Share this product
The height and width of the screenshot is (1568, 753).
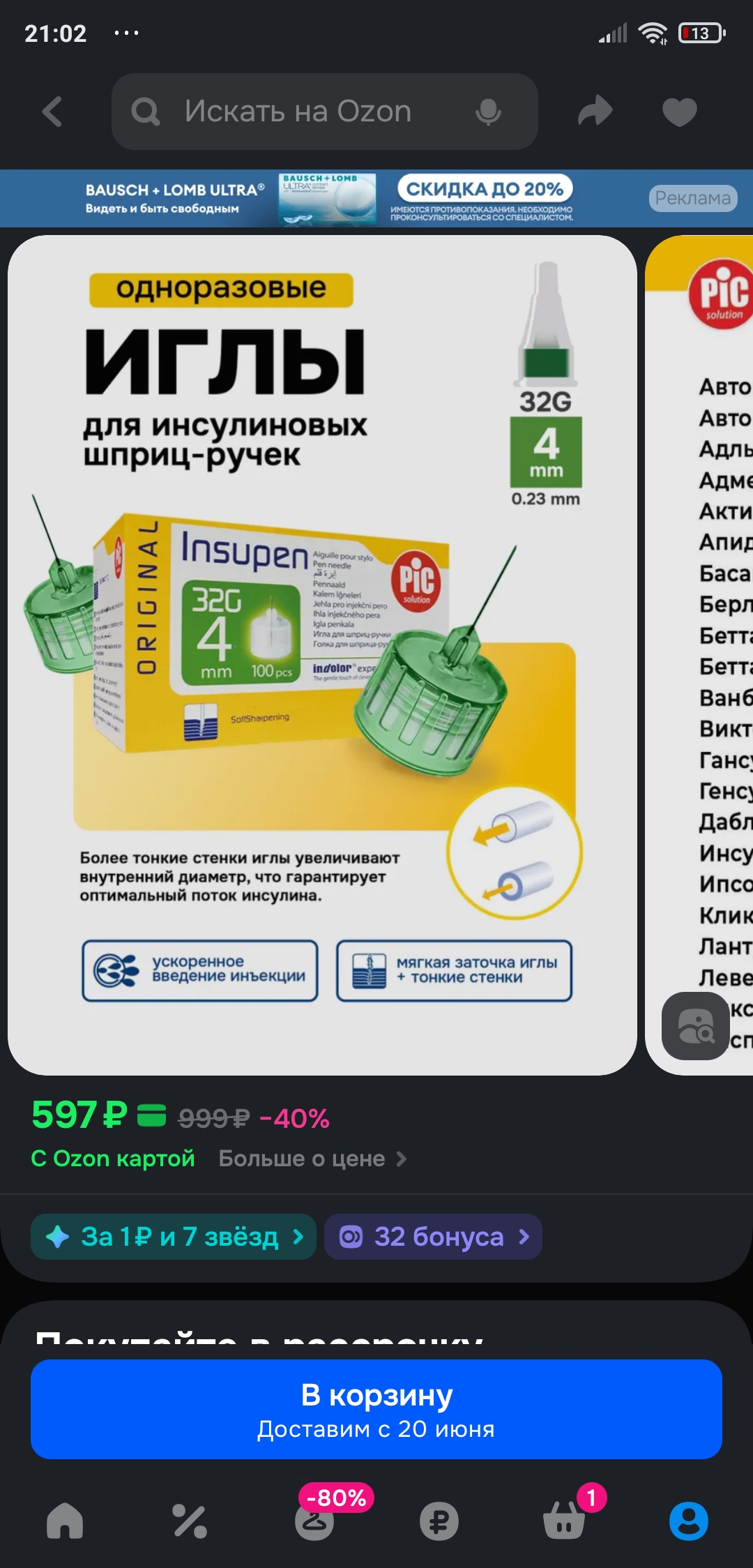595,112
